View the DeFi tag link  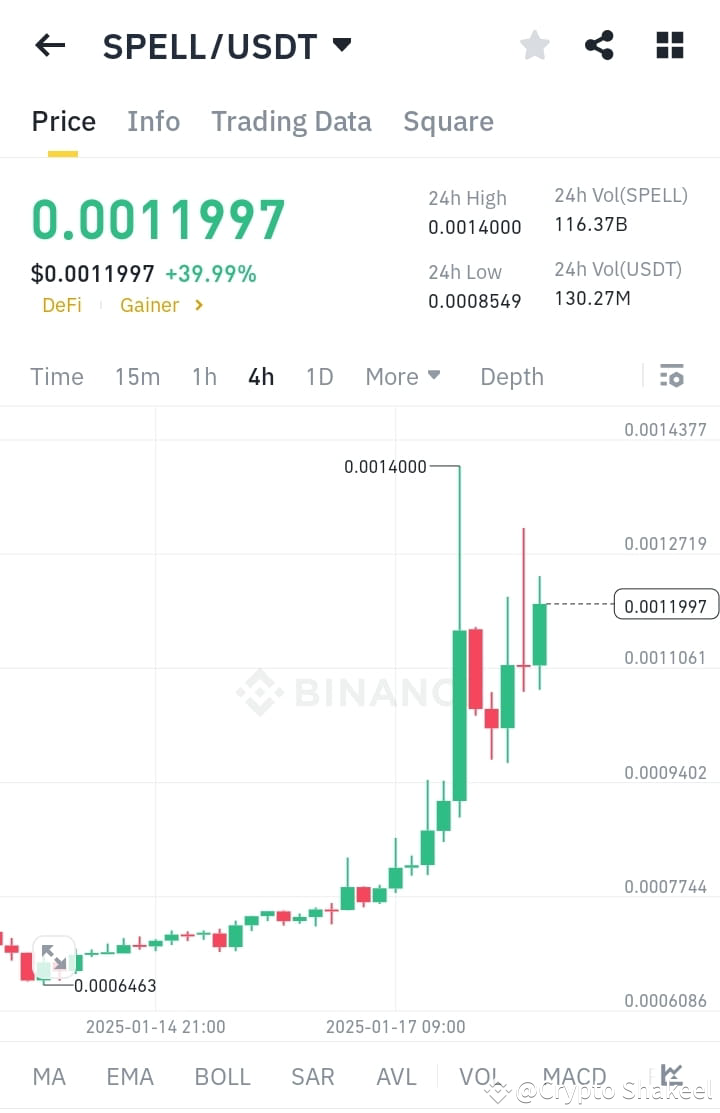click(x=61, y=305)
